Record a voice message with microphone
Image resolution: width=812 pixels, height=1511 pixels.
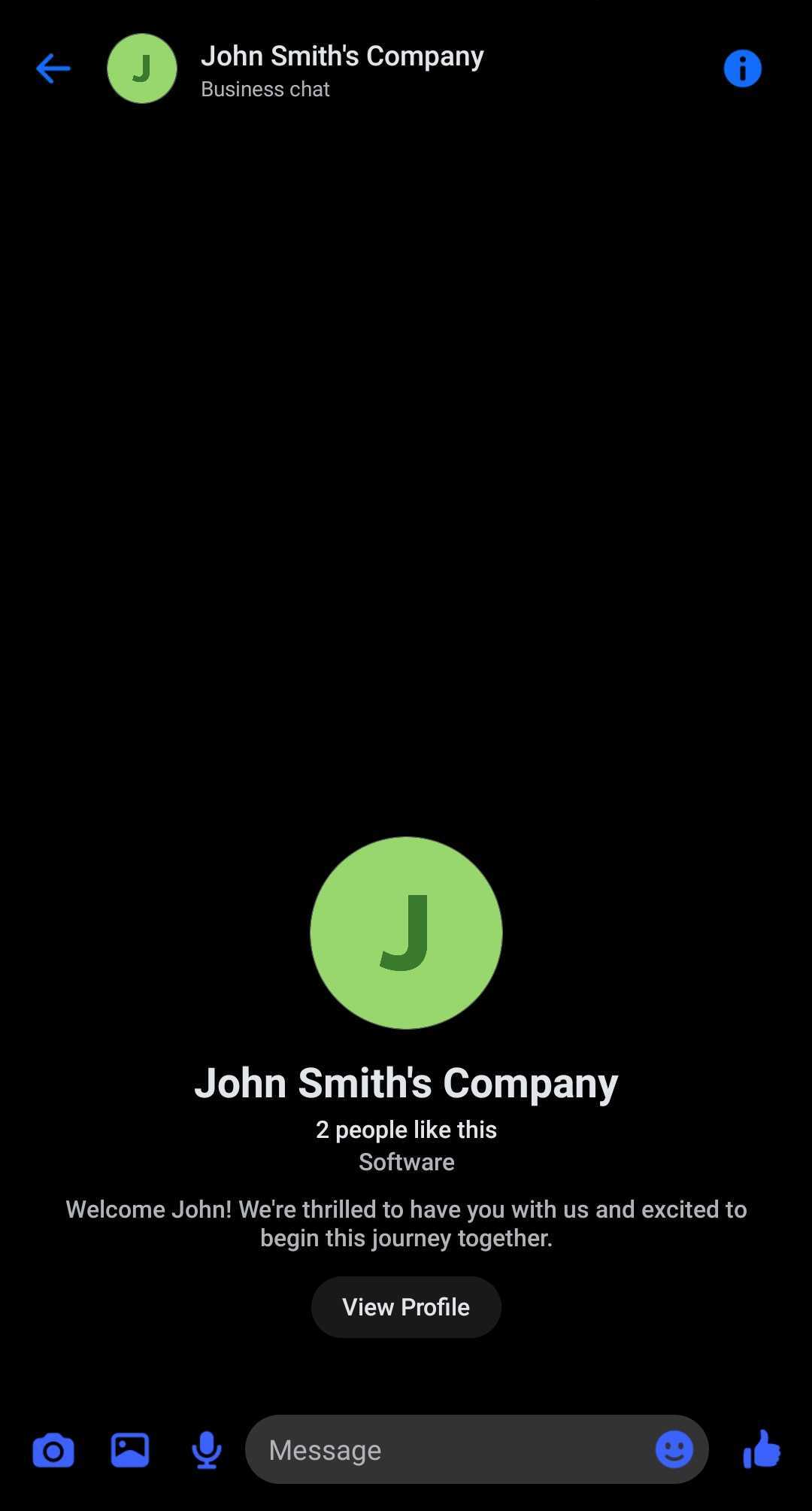[206, 1450]
